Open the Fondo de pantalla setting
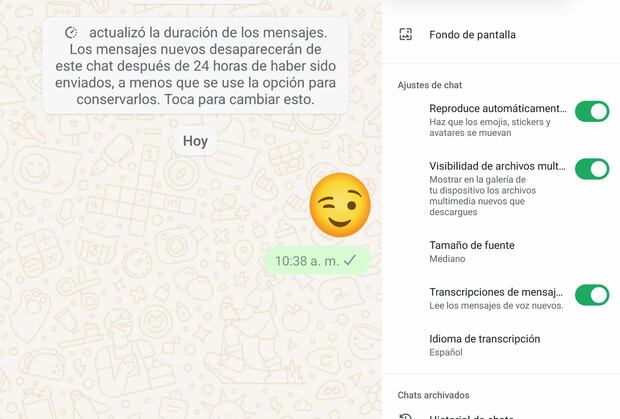 pos(472,34)
